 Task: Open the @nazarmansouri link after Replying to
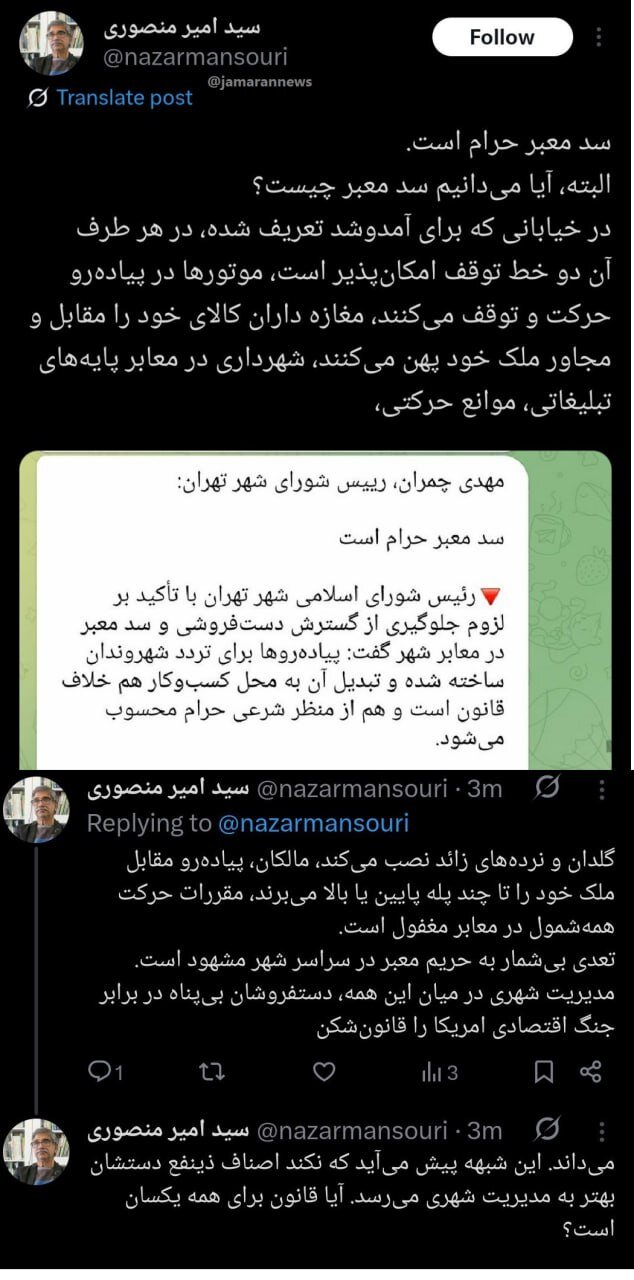[314, 823]
